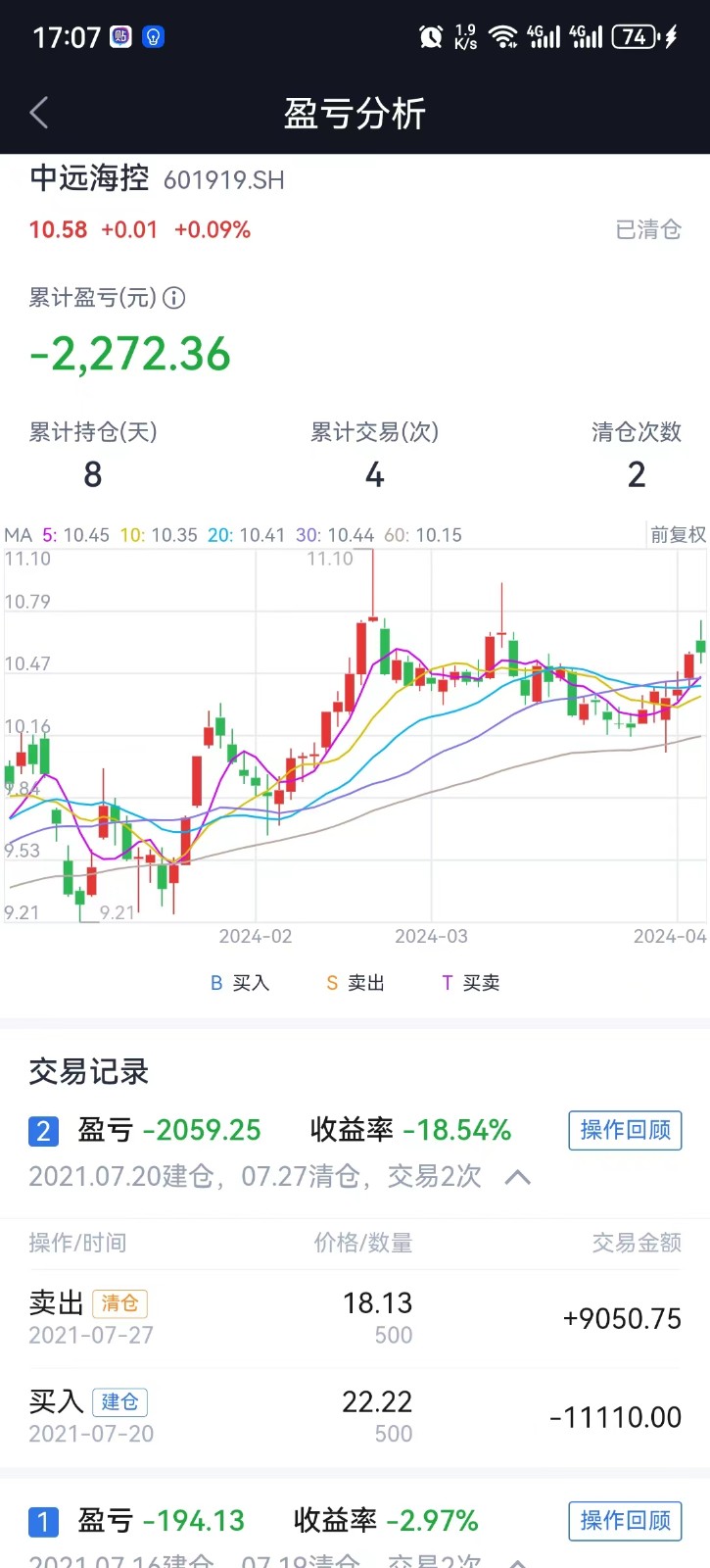Open 操作回顾 for trade record 1

coord(625,1520)
